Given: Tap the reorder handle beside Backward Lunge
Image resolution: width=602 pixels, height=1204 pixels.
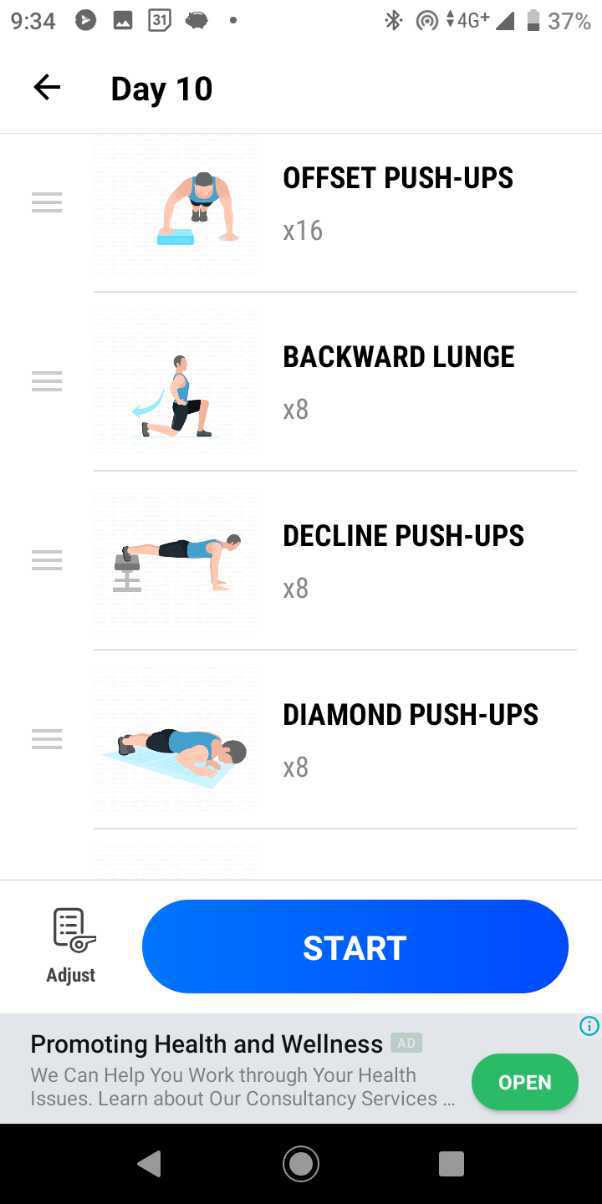Looking at the screenshot, I should pyautogui.click(x=47, y=381).
